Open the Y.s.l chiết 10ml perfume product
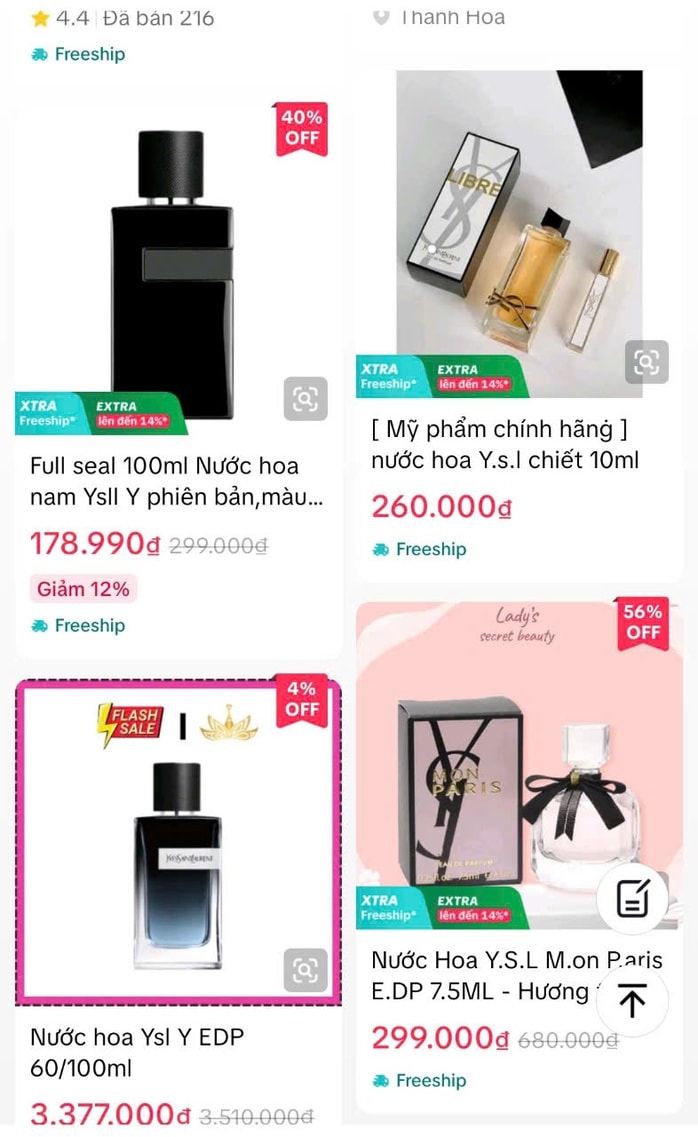Screen dimensions: 698x1137 click(505, 445)
